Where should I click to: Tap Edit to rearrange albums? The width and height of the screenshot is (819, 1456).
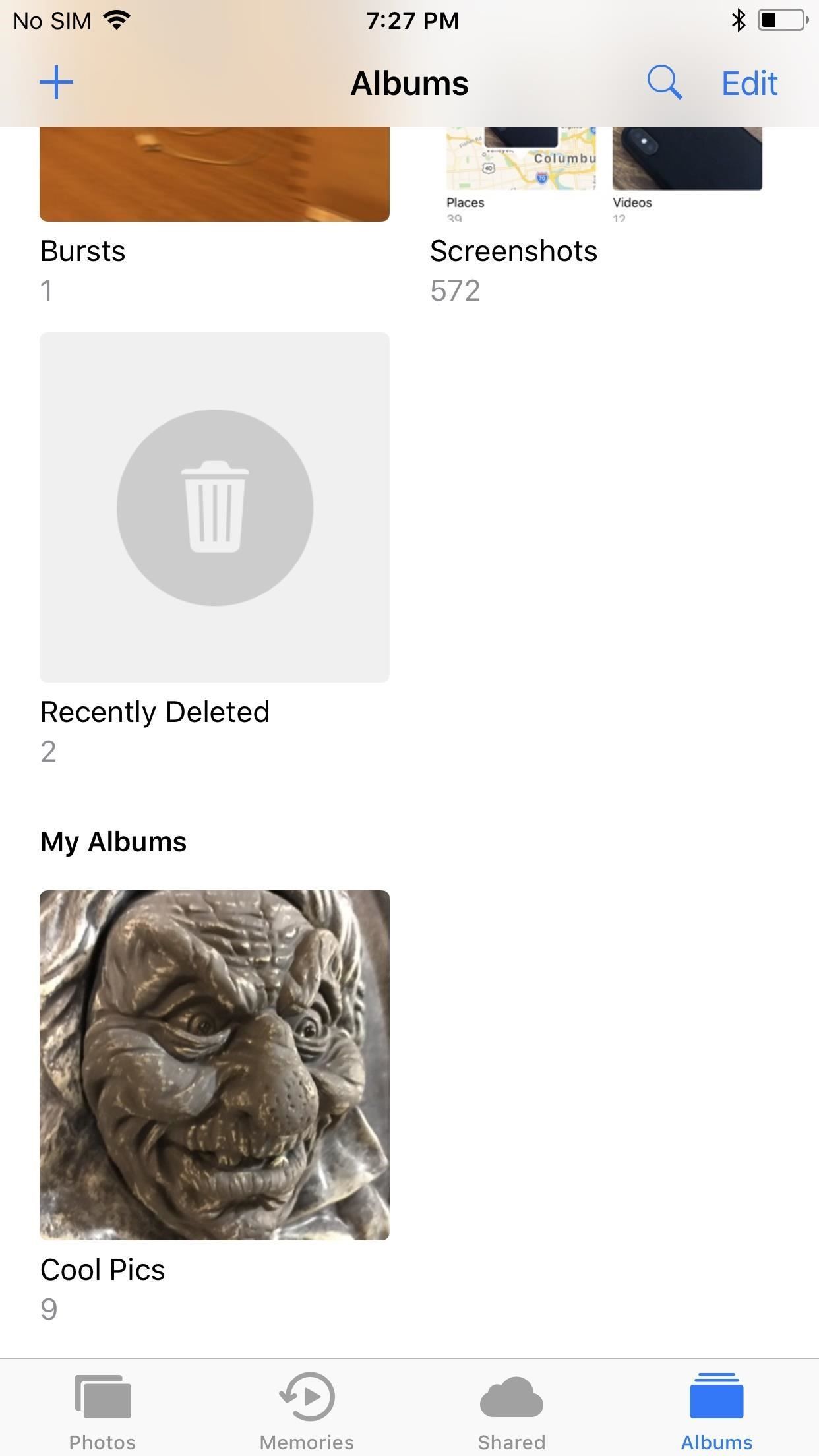(748, 82)
